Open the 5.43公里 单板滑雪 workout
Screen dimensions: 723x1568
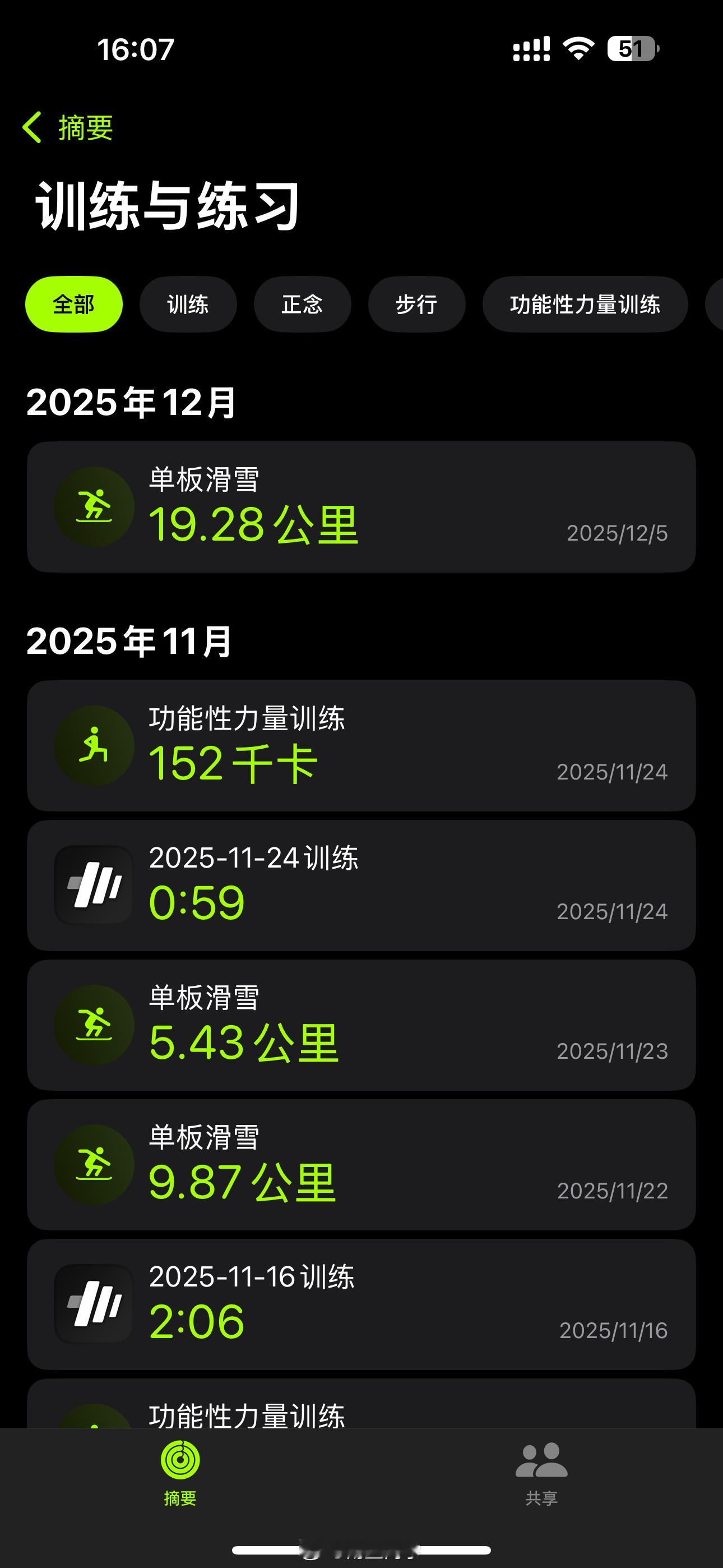[x=361, y=1025]
